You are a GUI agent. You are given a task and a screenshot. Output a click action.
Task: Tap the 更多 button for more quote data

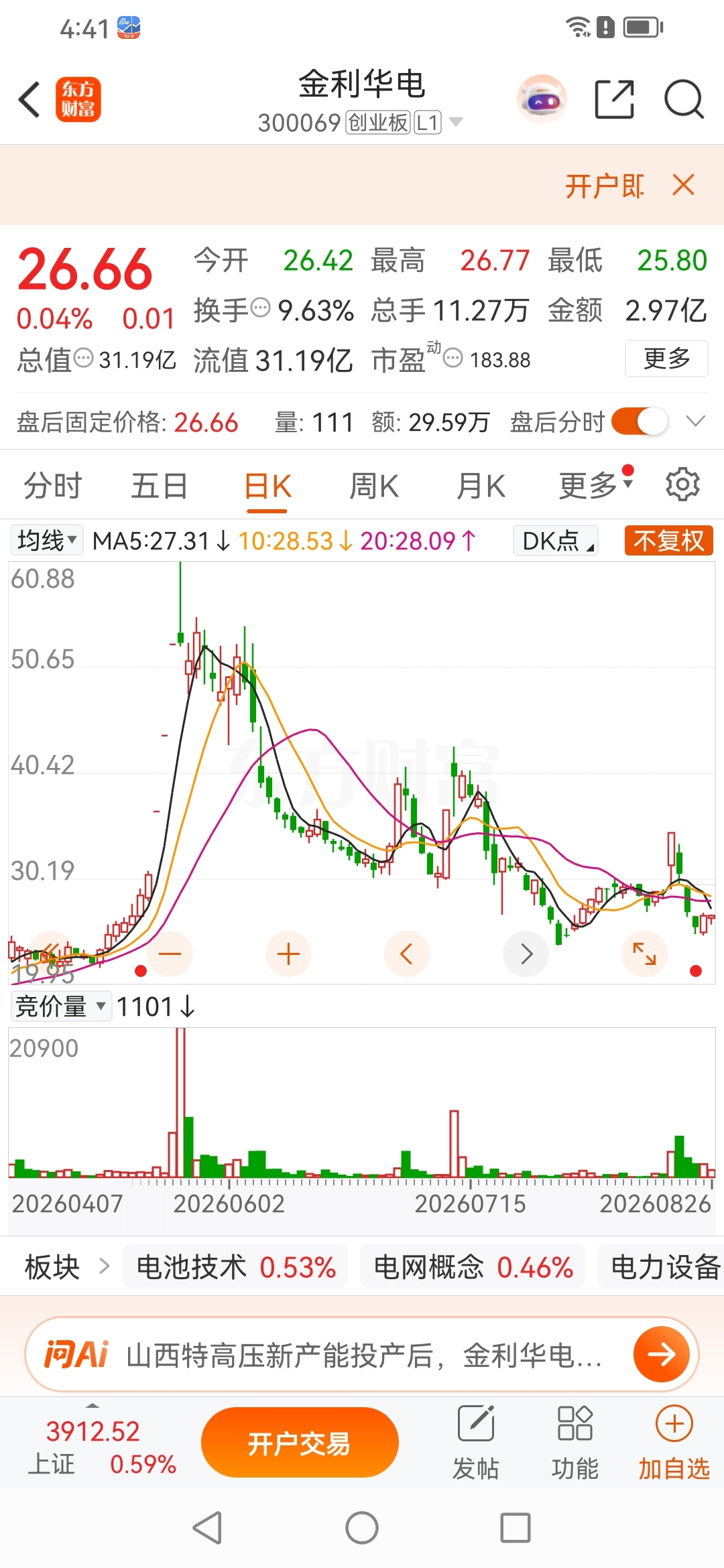[666, 358]
